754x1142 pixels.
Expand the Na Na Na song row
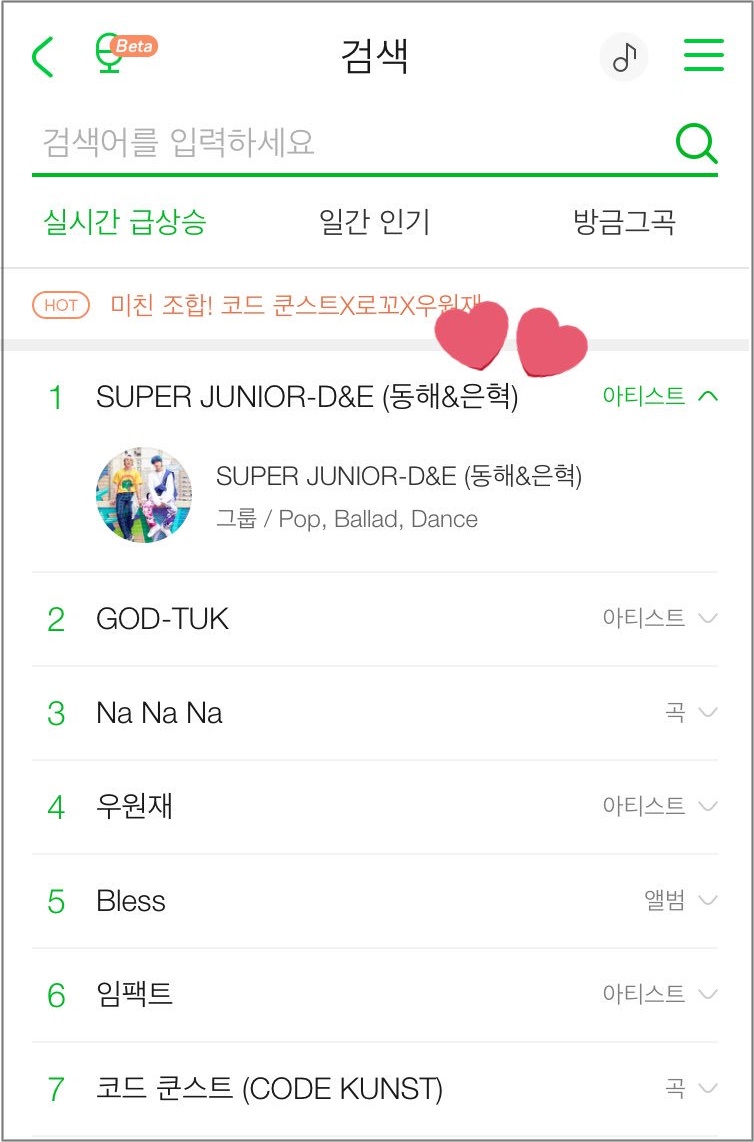(708, 712)
